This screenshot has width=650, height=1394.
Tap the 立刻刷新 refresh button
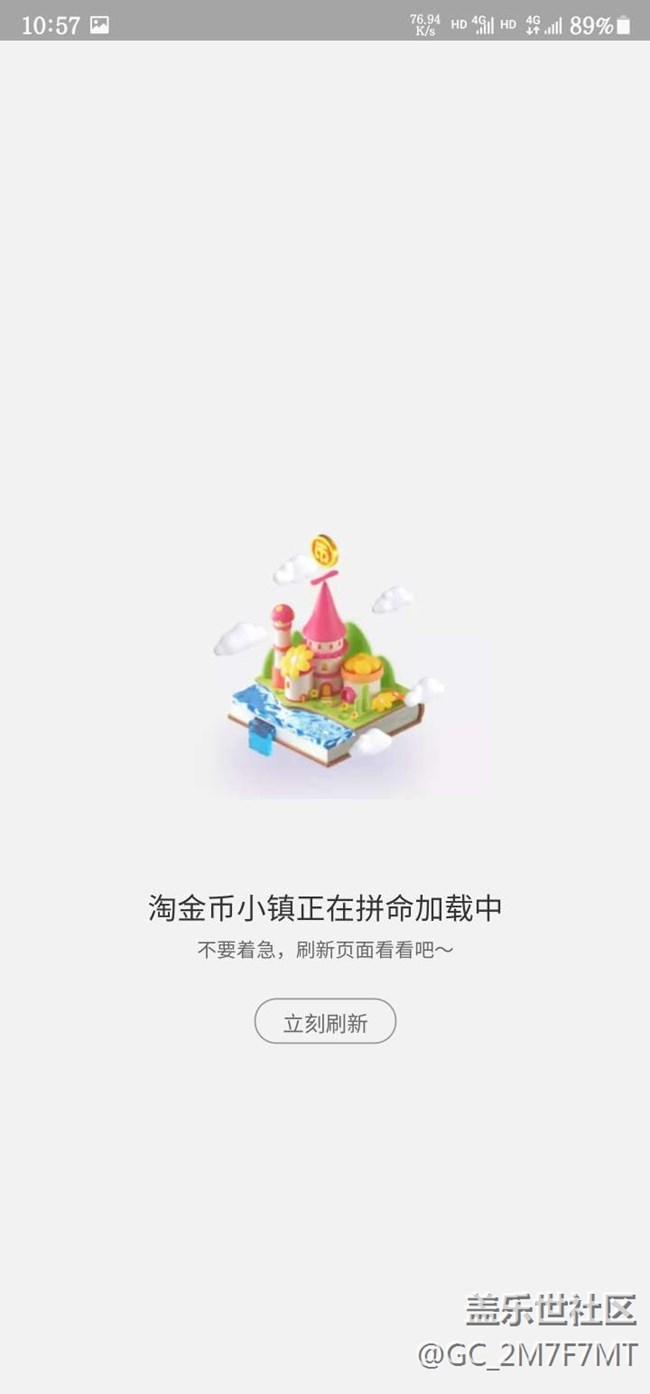(325, 1022)
